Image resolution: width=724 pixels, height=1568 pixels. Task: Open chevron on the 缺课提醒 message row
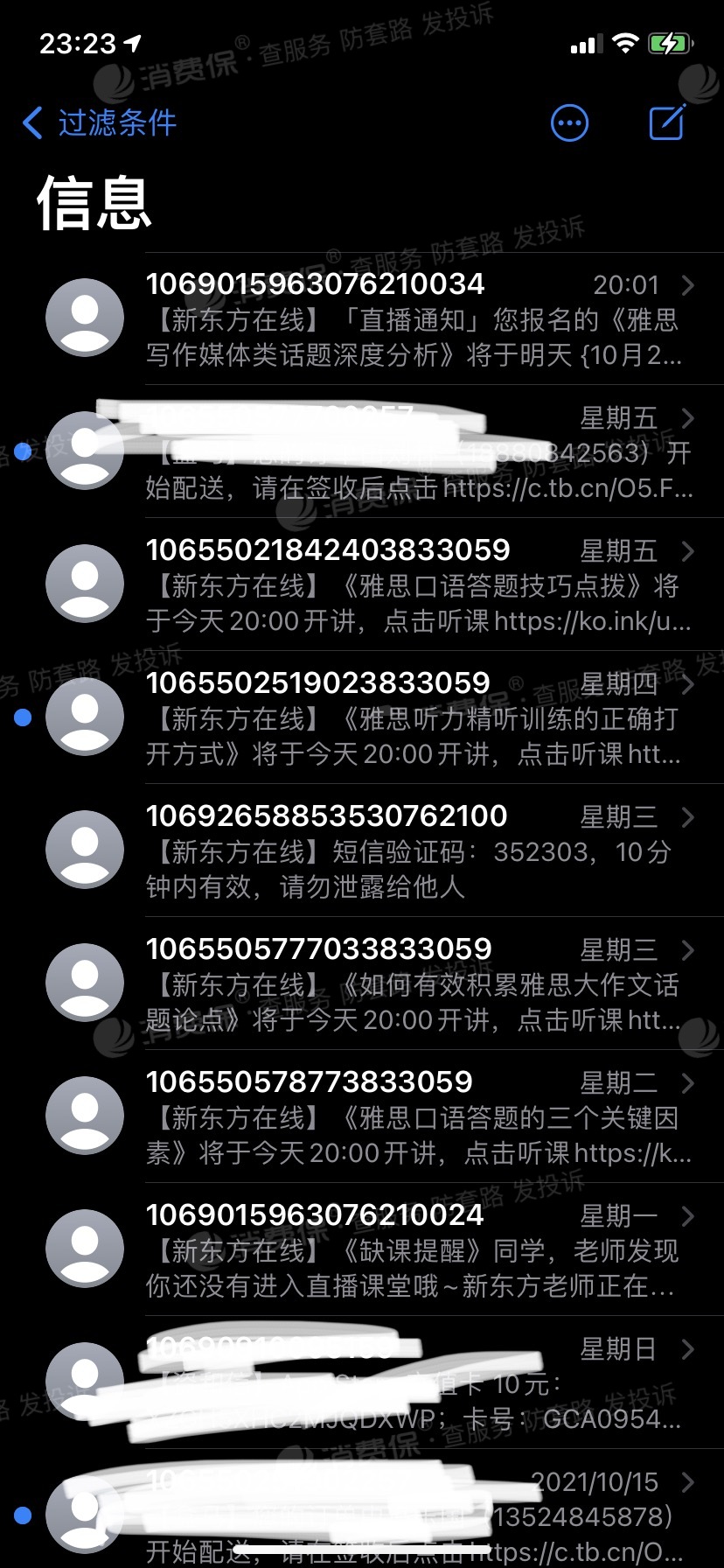pyautogui.click(x=687, y=1216)
